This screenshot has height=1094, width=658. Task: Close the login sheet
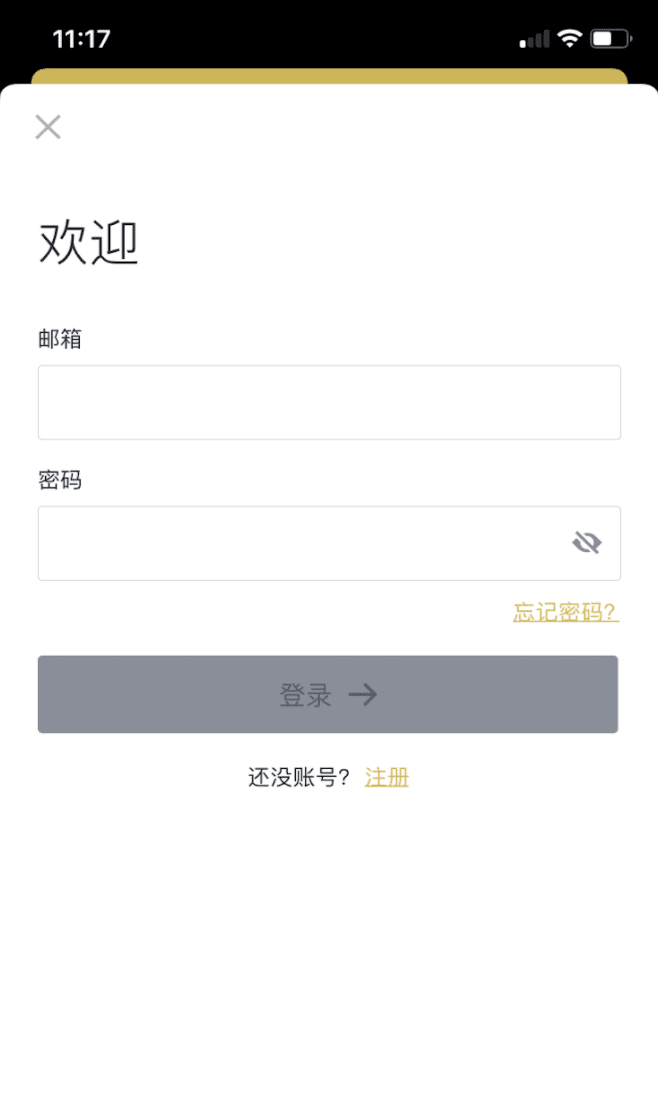tap(48, 127)
